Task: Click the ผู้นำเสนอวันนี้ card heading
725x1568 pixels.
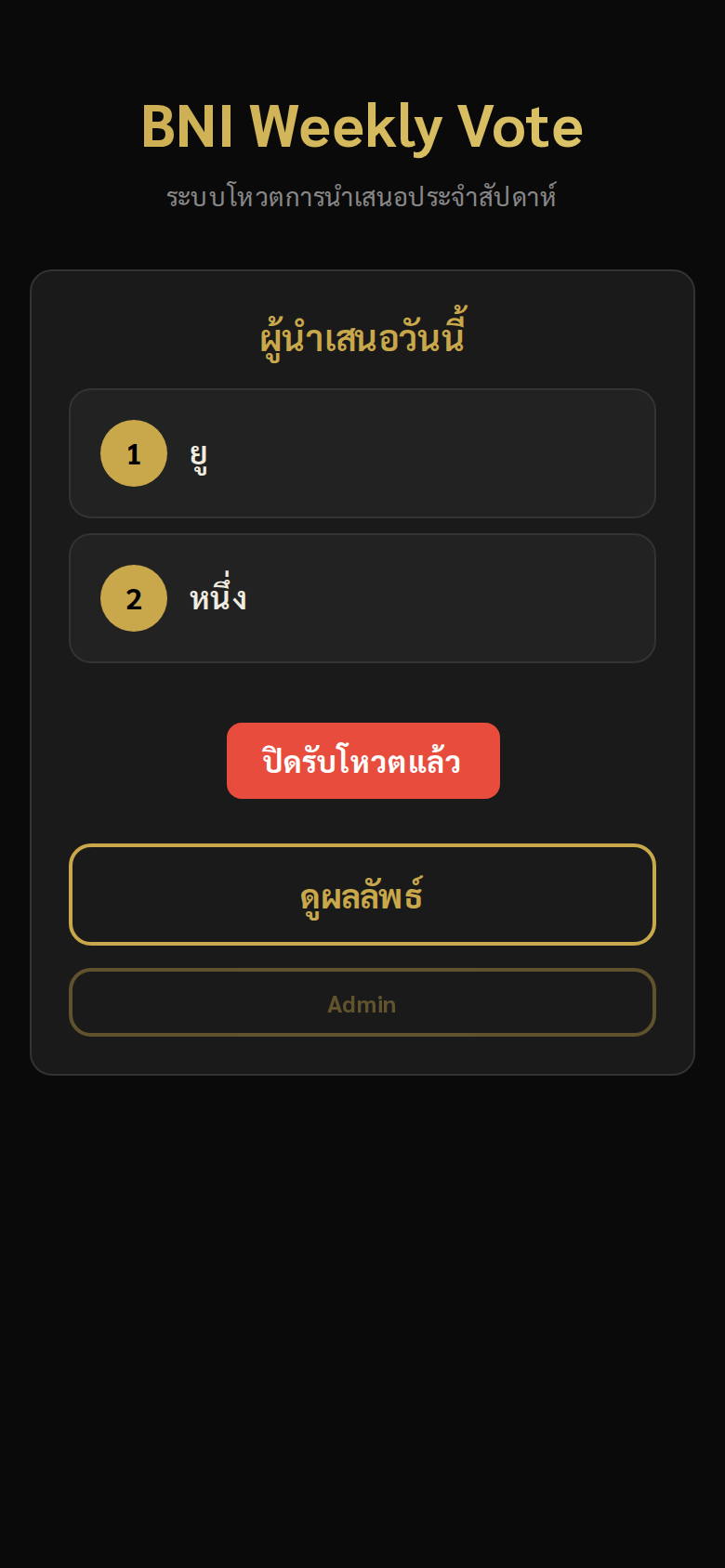Action: click(362, 333)
